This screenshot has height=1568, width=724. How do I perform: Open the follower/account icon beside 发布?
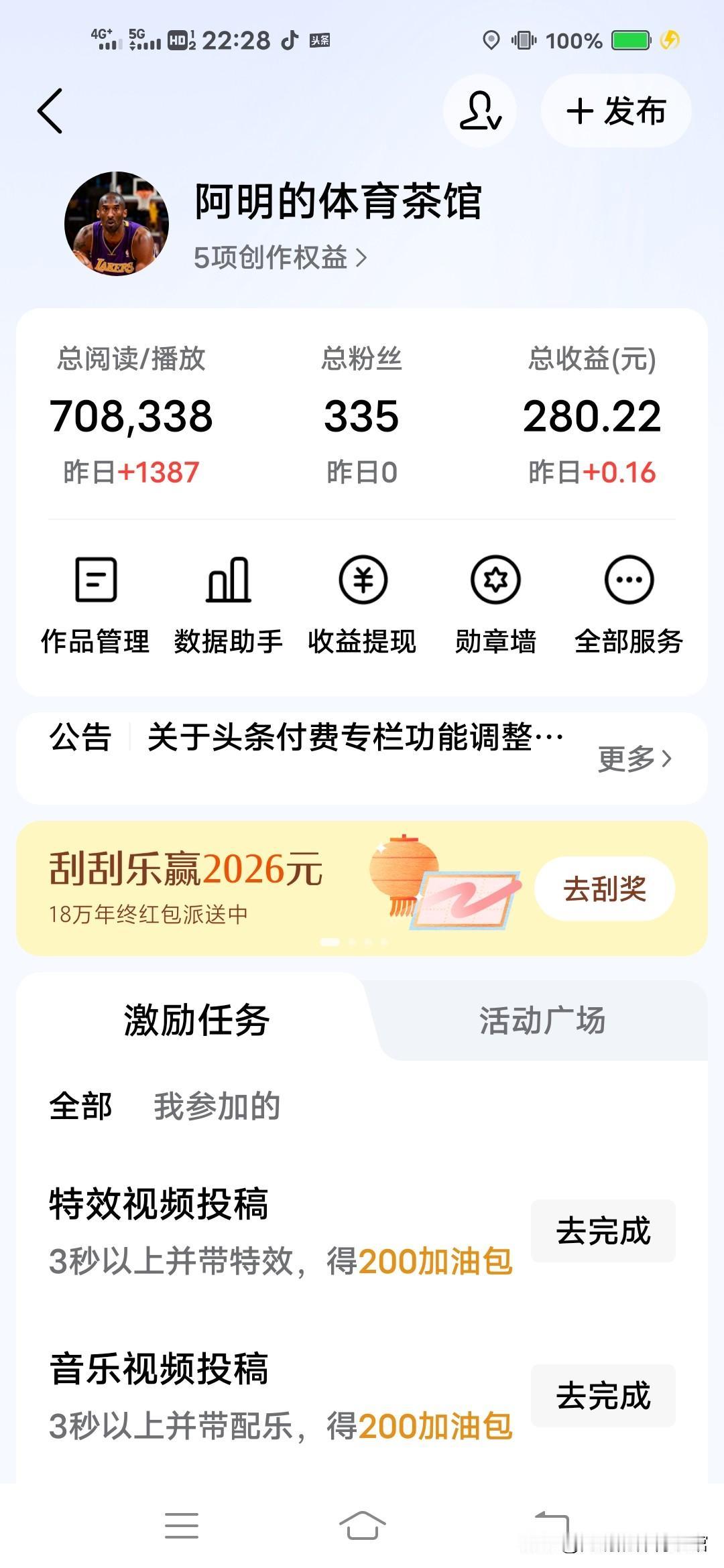[480, 111]
